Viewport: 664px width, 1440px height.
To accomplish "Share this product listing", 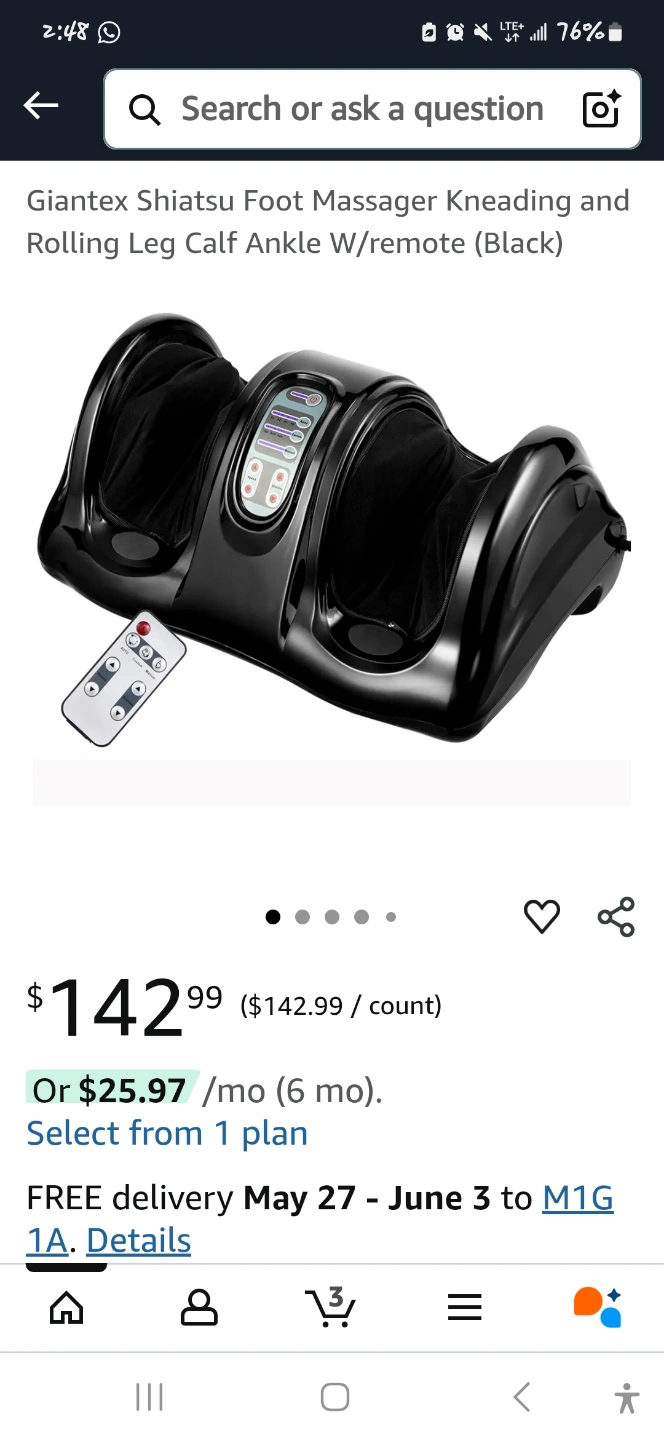I will pyautogui.click(x=616, y=916).
